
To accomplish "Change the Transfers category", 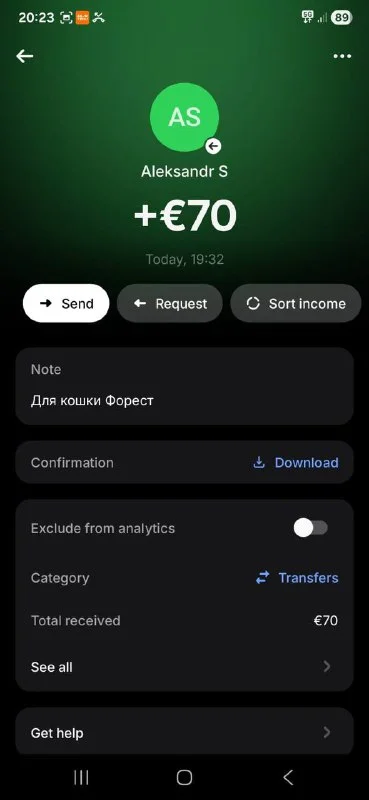I will [297, 578].
